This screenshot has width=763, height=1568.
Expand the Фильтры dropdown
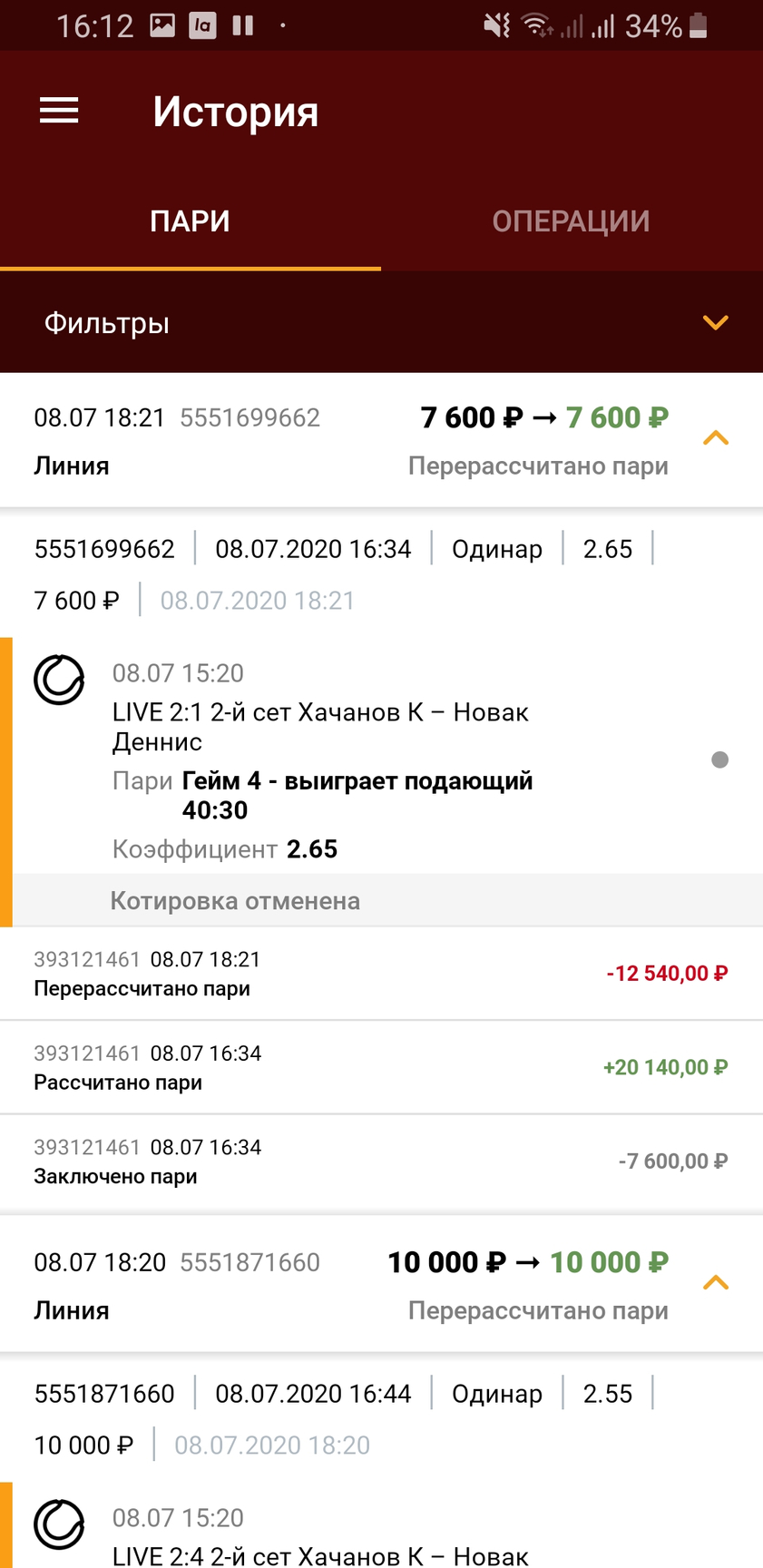coord(381,323)
